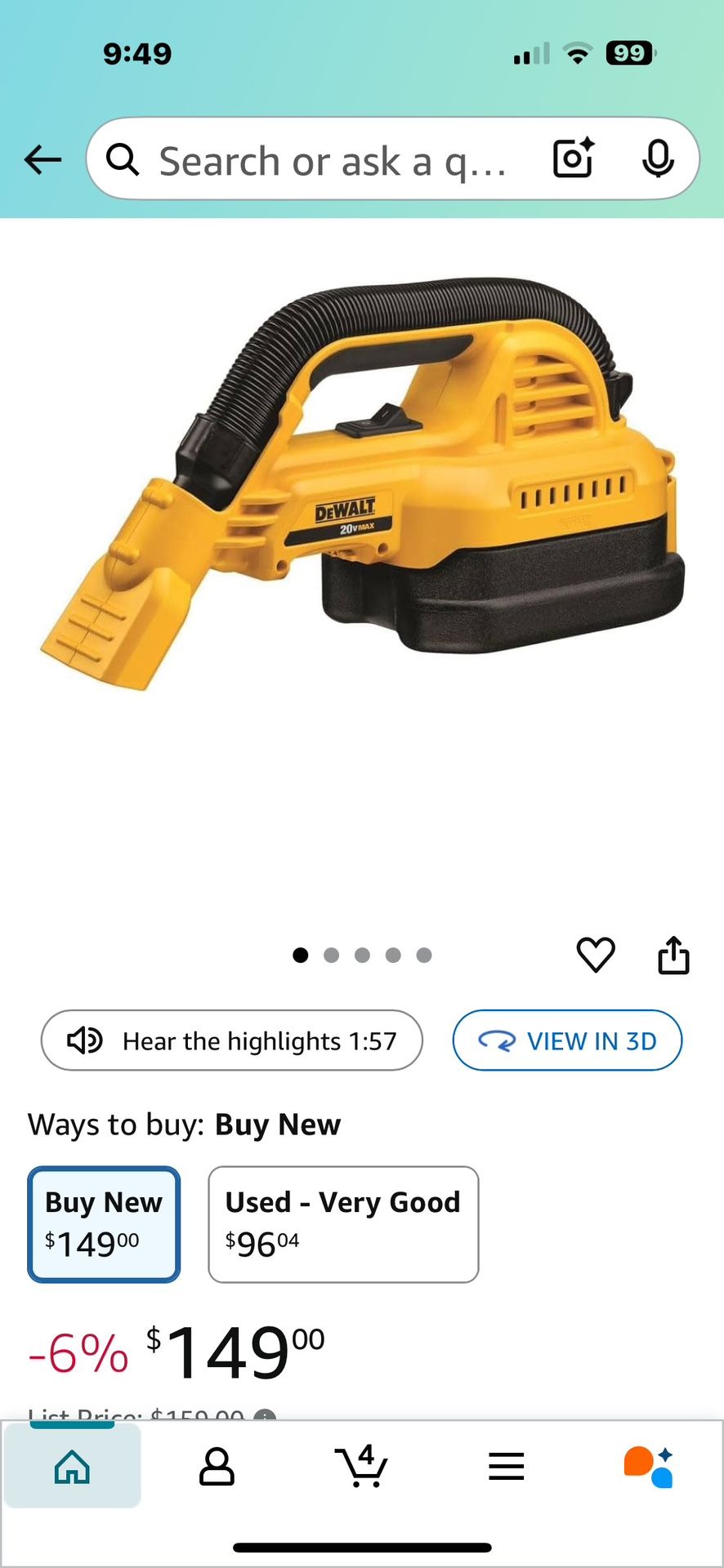The height and width of the screenshot is (1568, 724).
Task: Share this product
Action: [673, 955]
